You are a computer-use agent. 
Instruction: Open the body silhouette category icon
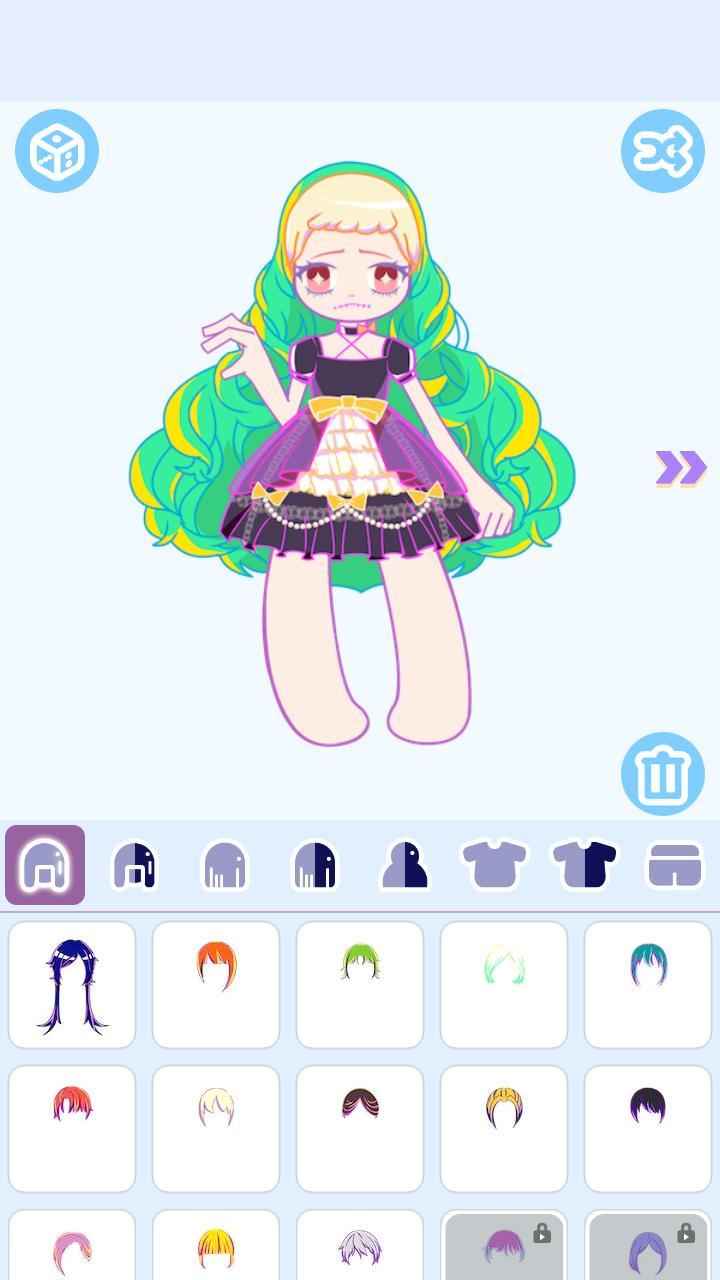pyautogui.click(x=405, y=862)
